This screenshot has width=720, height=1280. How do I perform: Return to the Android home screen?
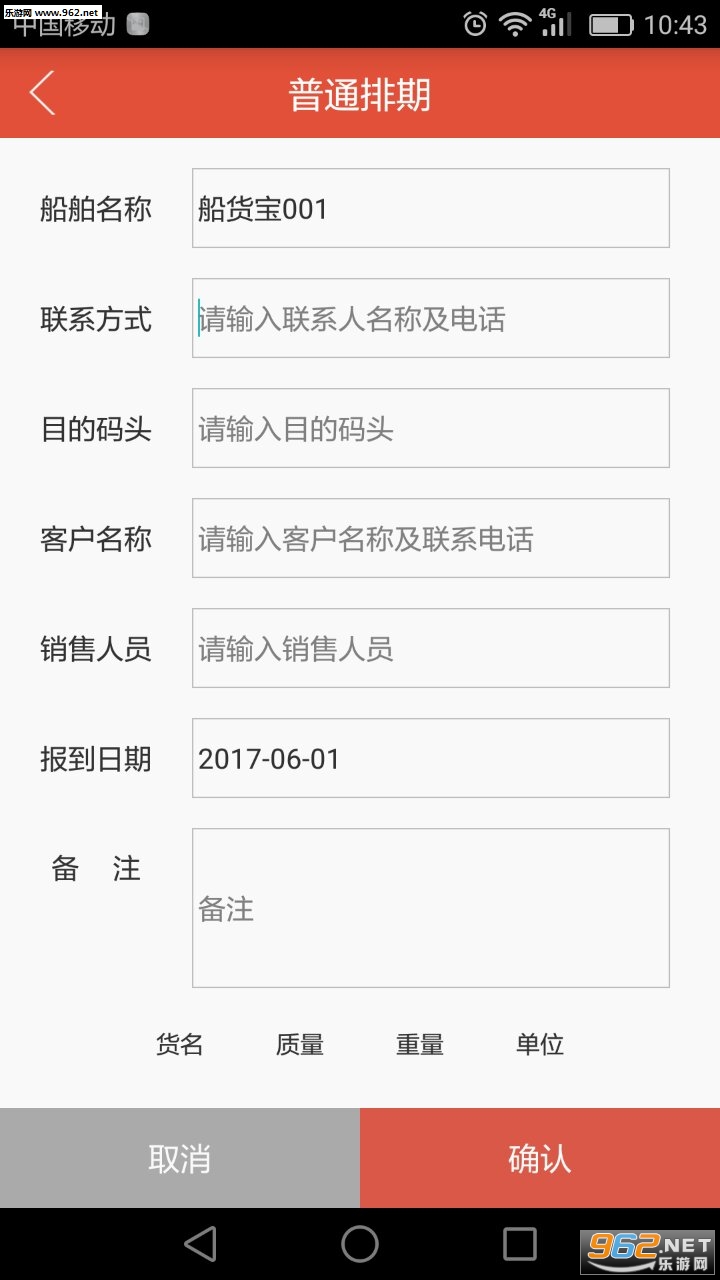point(360,1244)
